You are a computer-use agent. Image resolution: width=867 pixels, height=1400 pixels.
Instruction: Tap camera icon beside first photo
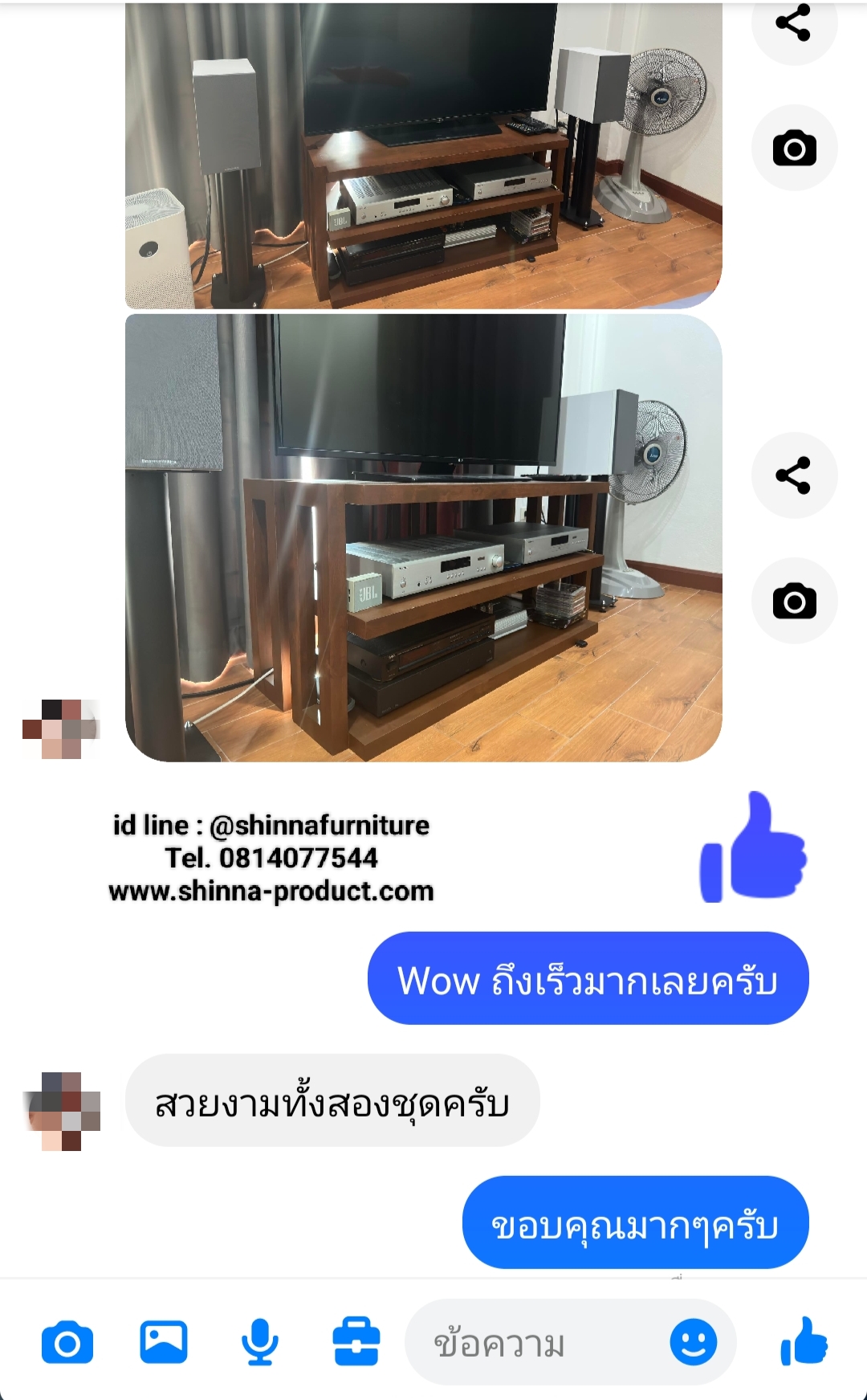[x=794, y=149]
